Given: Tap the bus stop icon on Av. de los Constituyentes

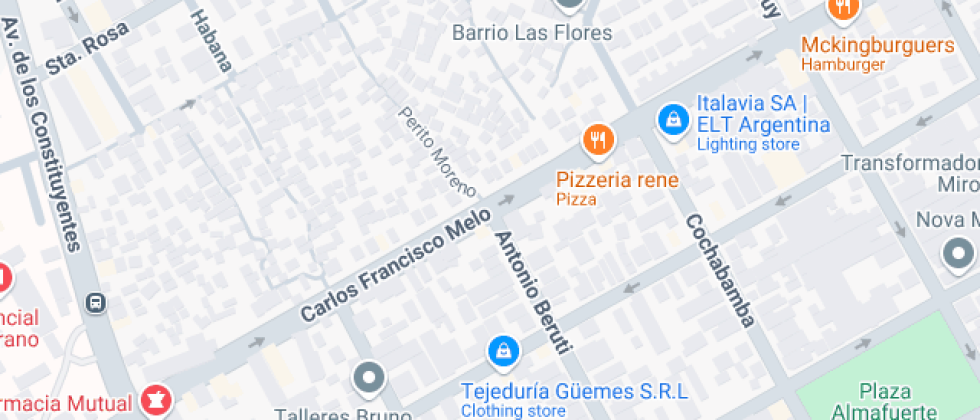Looking at the screenshot, I should click(97, 301).
